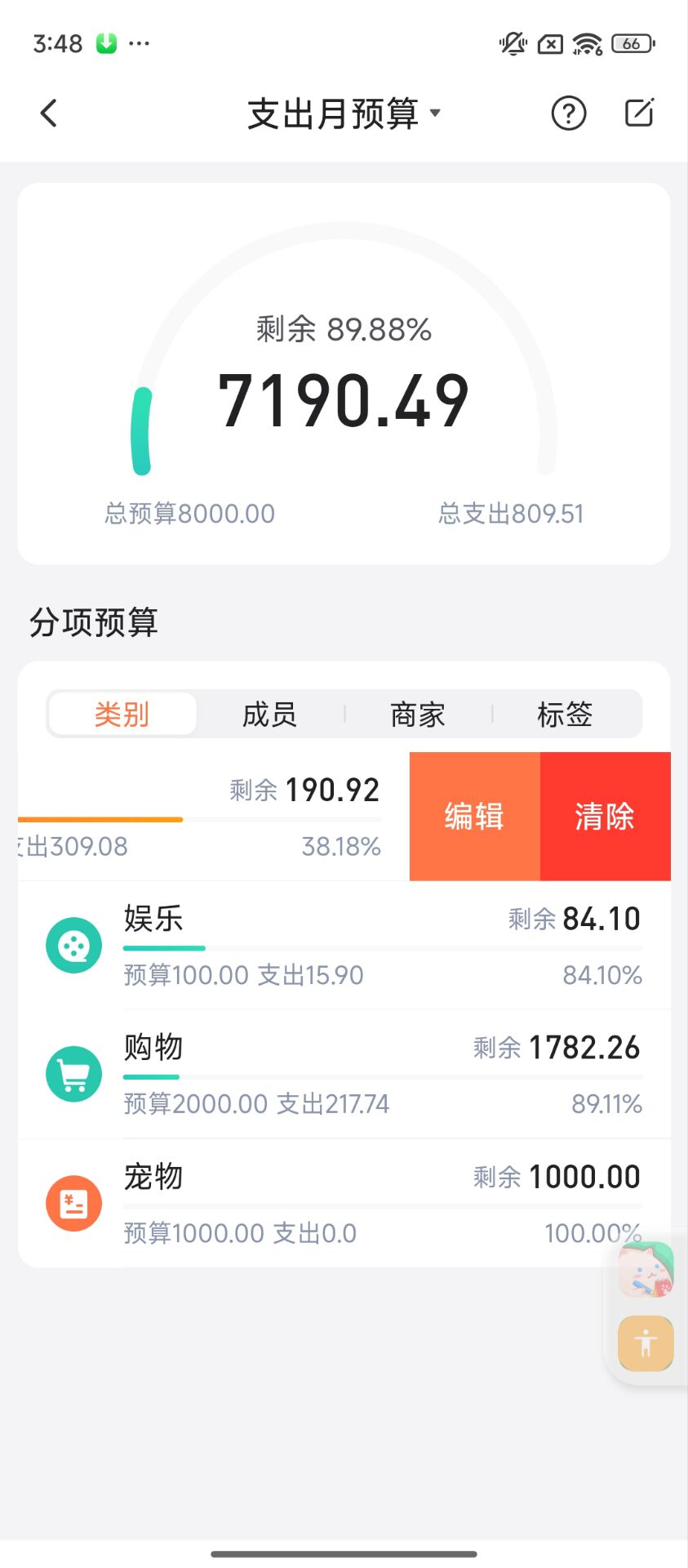Viewport: 688px width, 1568px height.
Task: Tap the edit/compose icon at top right
Action: 640,114
